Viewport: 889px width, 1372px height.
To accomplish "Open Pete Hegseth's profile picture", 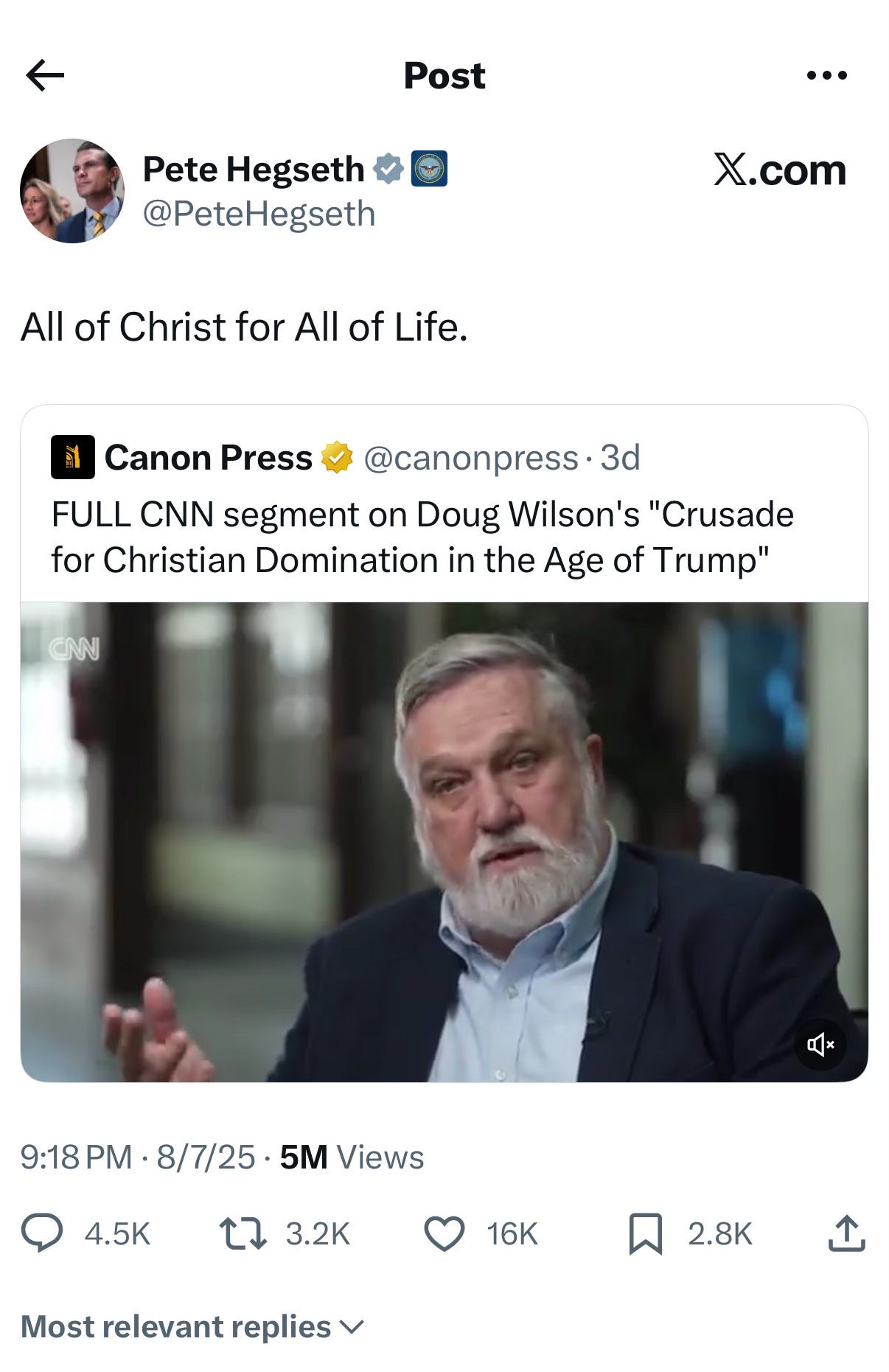I will coord(72,191).
